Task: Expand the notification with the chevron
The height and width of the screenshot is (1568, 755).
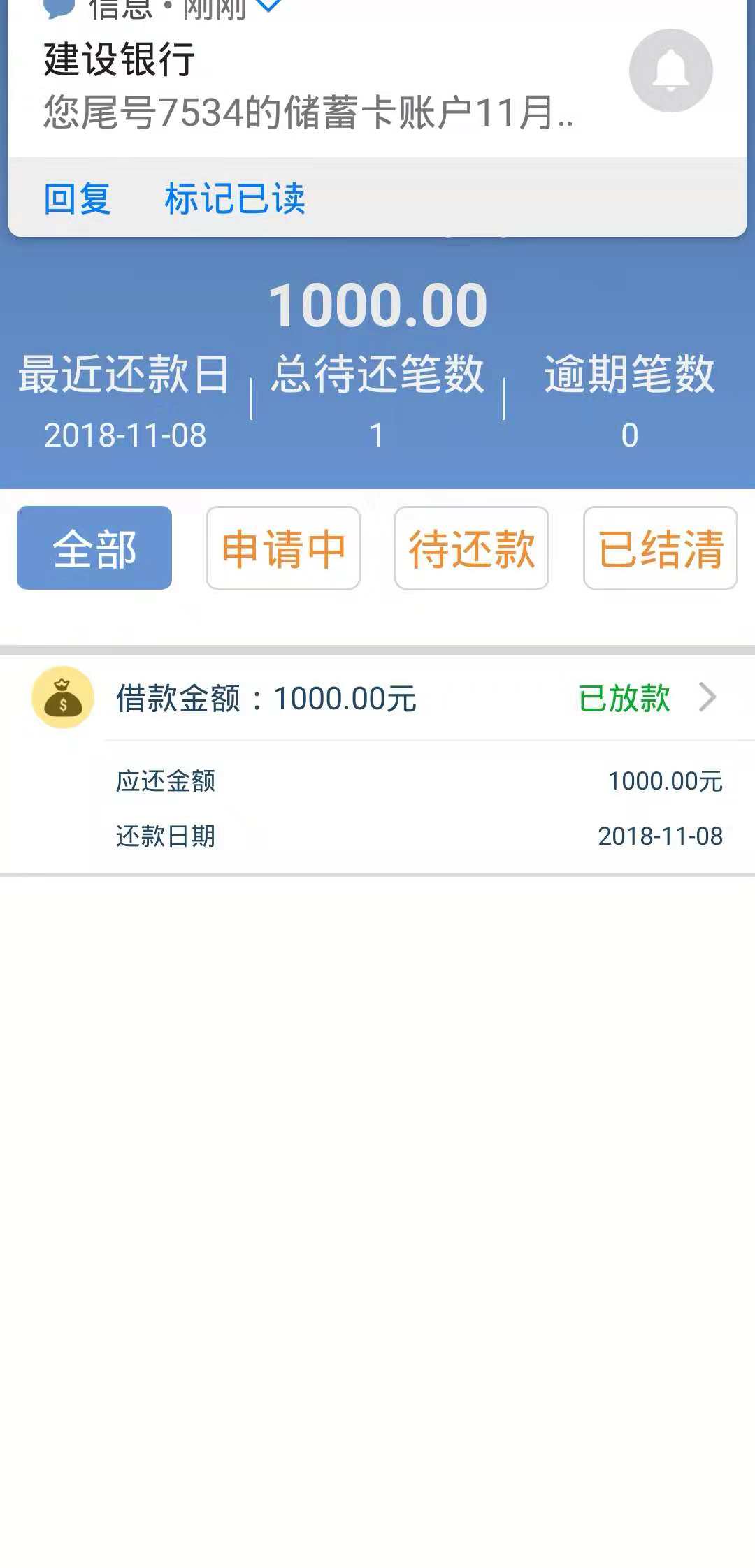Action: (x=269, y=7)
